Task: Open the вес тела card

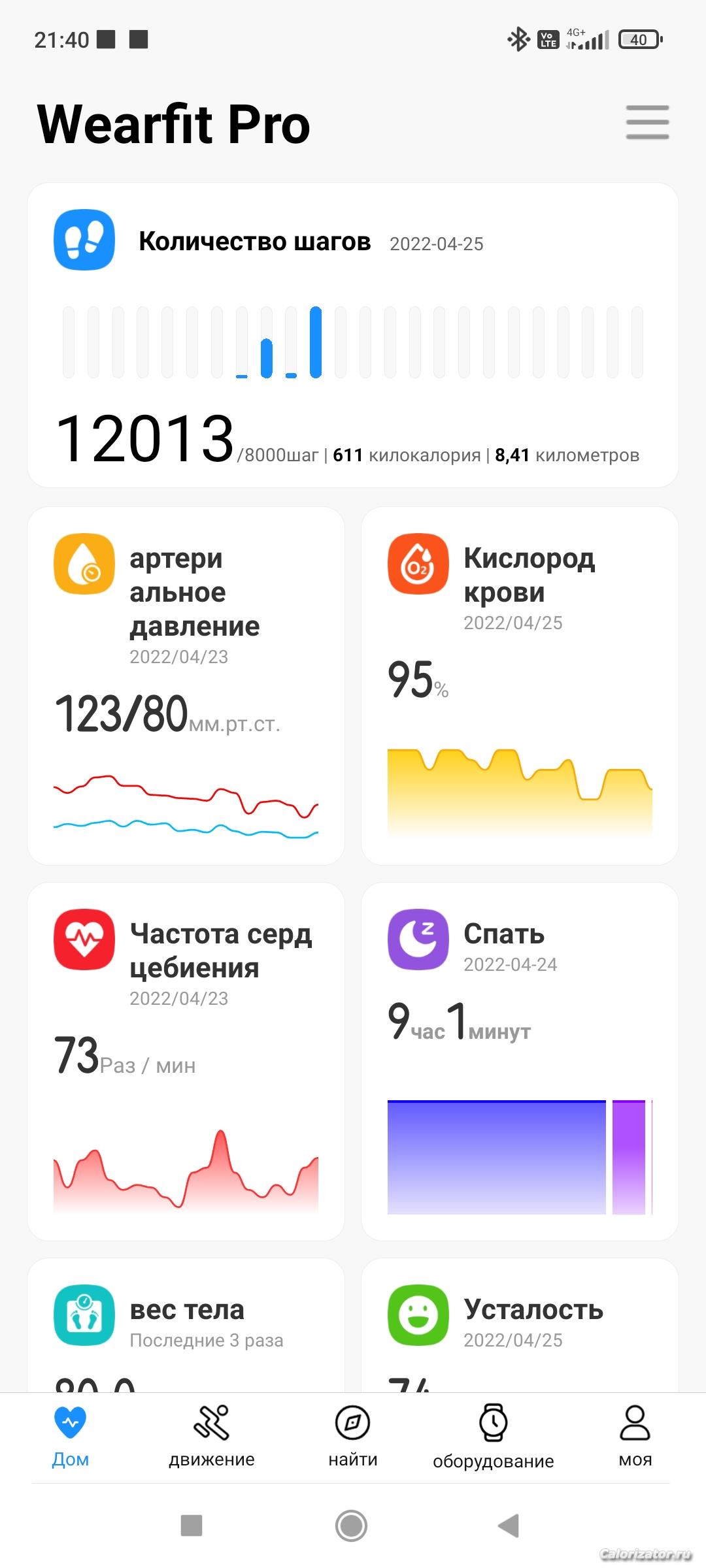Action: (x=186, y=1326)
